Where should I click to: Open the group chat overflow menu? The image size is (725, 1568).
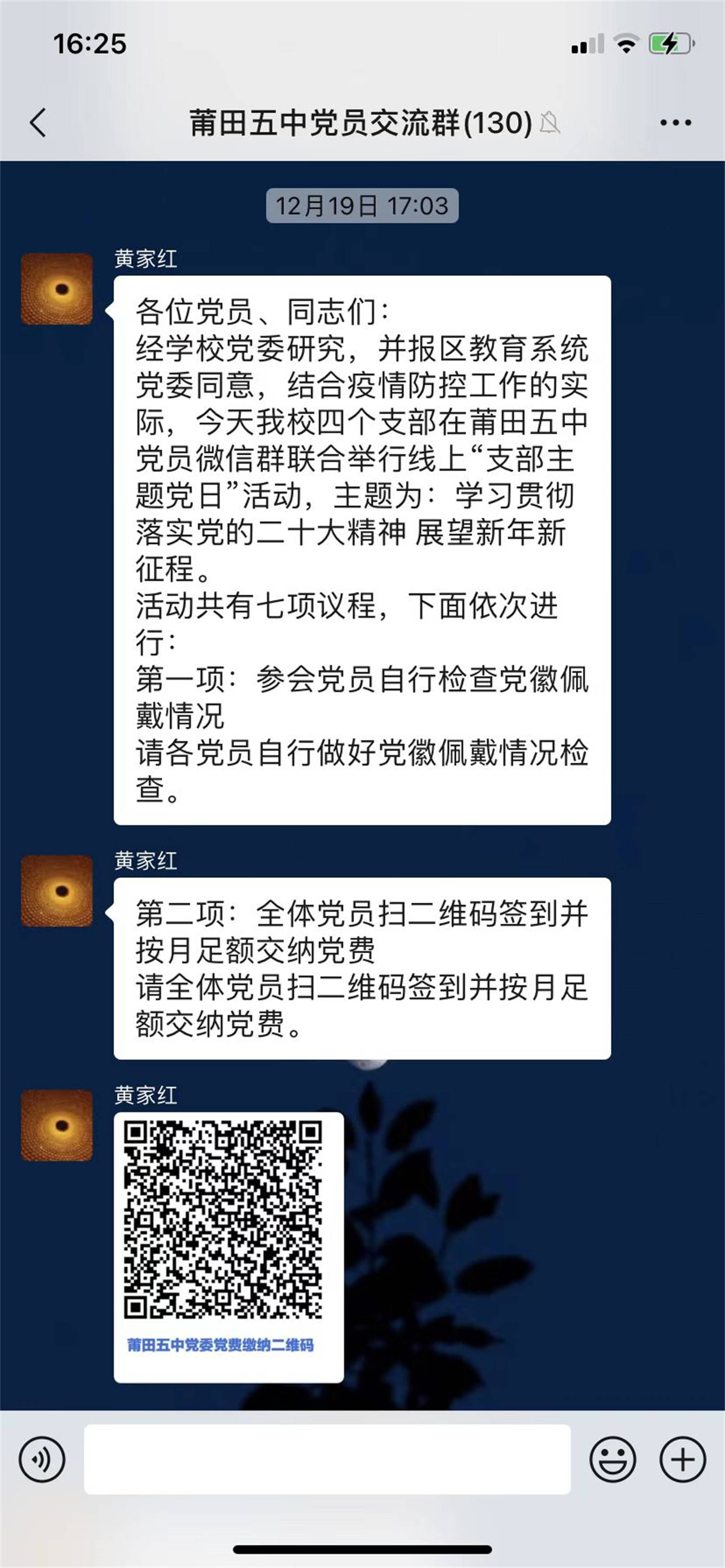[676, 122]
